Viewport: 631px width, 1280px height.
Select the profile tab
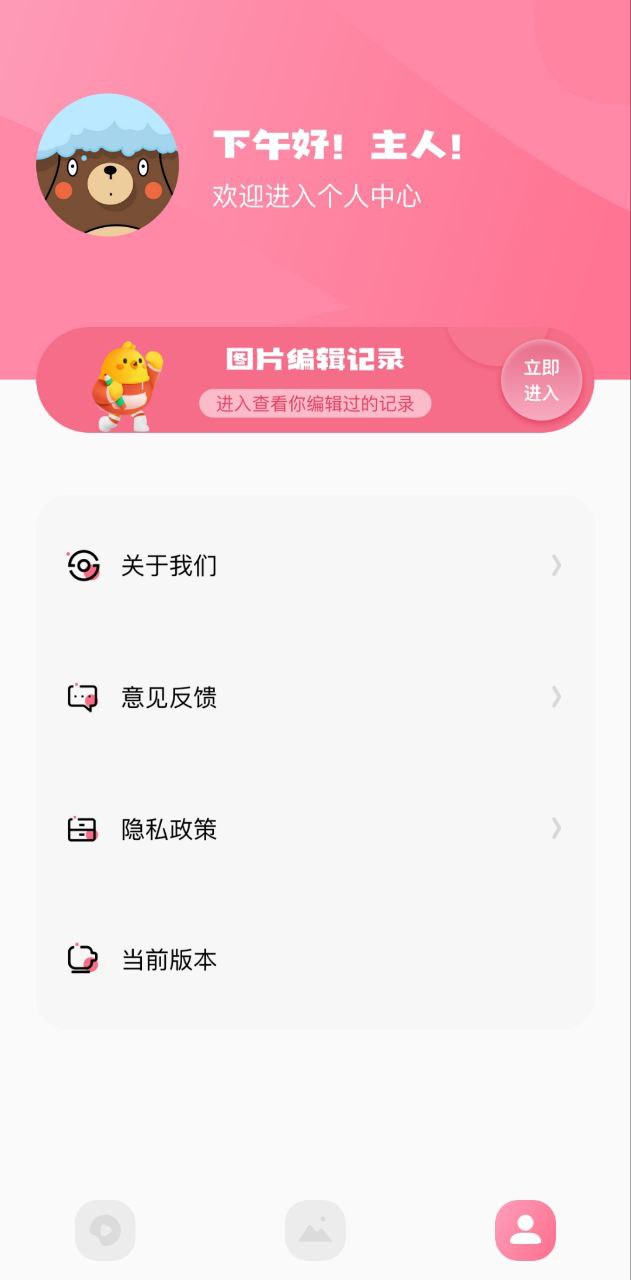coord(525,1229)
